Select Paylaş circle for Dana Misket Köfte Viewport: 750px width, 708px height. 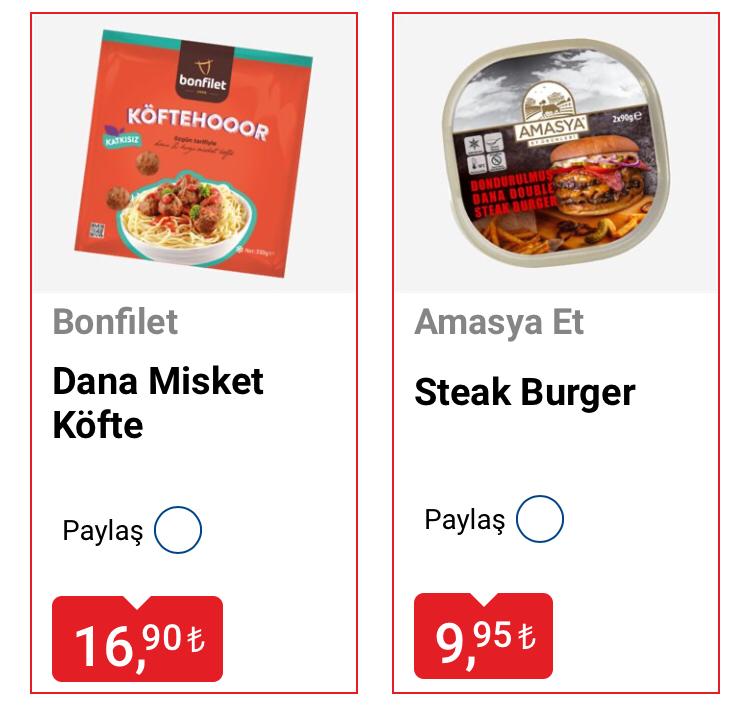[x=178, y=530]
